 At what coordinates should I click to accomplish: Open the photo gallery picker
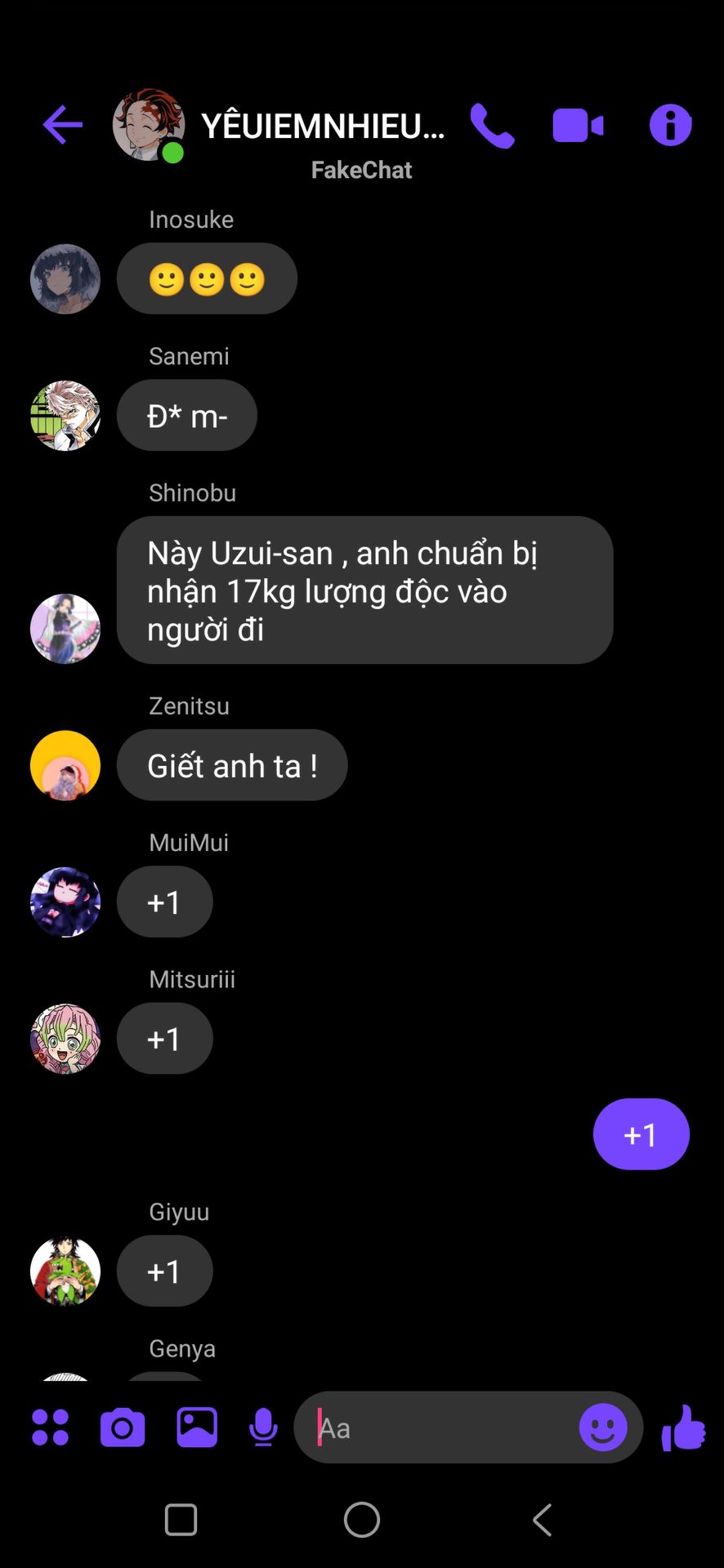197,1428
